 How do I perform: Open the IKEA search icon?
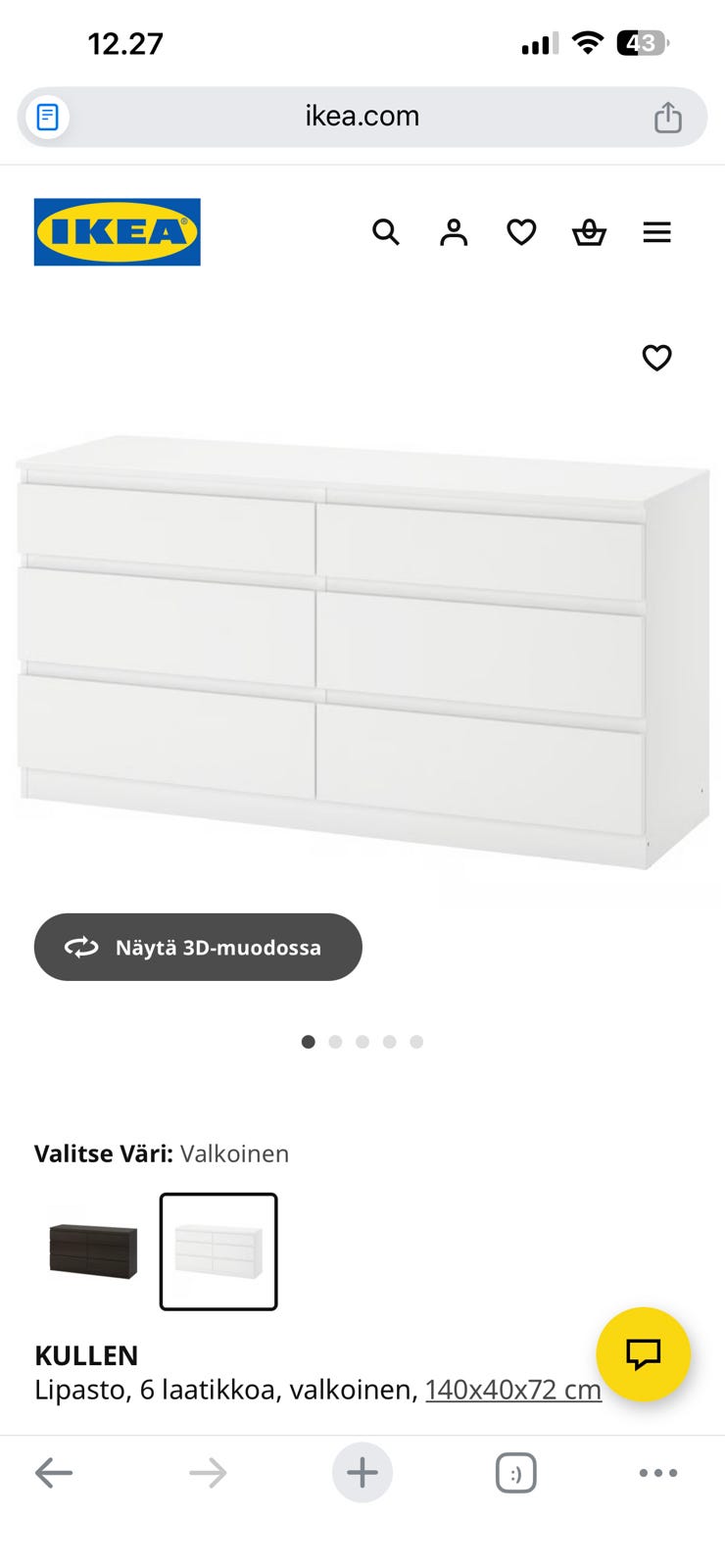[x=386, y=232]
